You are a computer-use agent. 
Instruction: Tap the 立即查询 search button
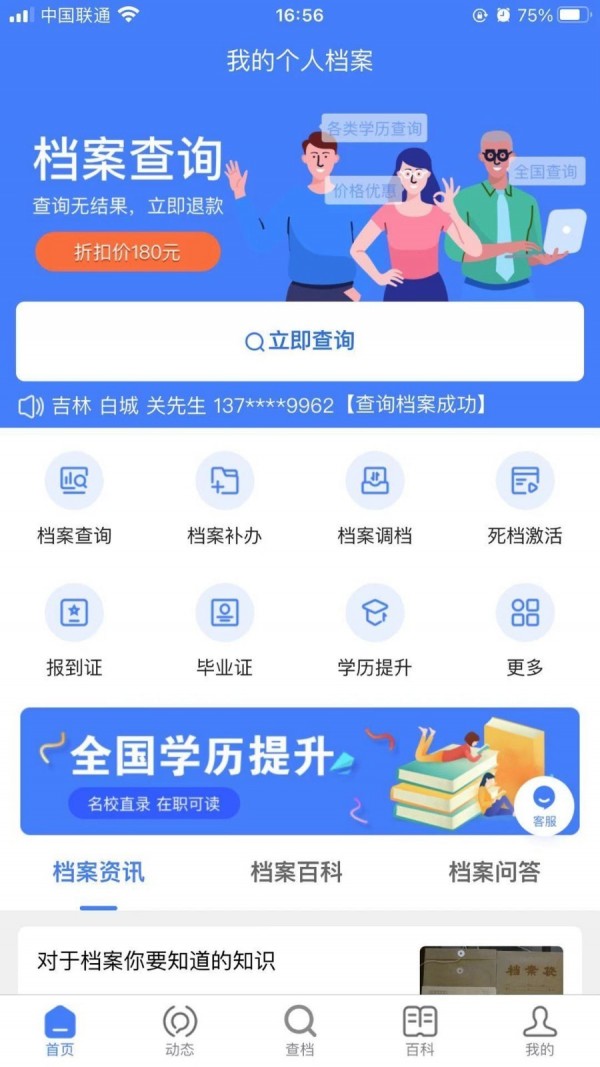[x=299, y=341]
